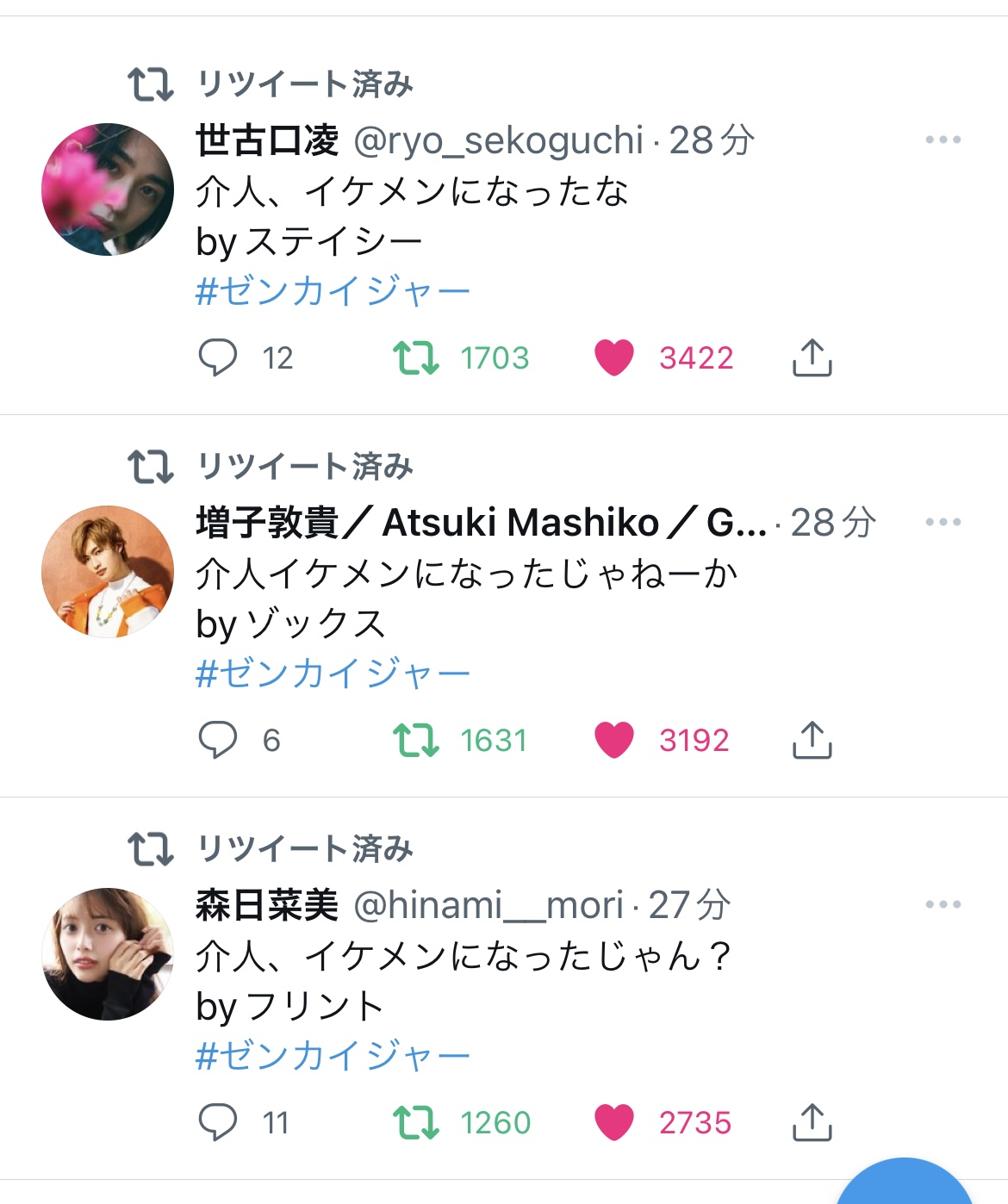1008x1204 pixels.
Task: Unlike 世古口凌's tweet with 3422 likes
Action: (614, 357)
